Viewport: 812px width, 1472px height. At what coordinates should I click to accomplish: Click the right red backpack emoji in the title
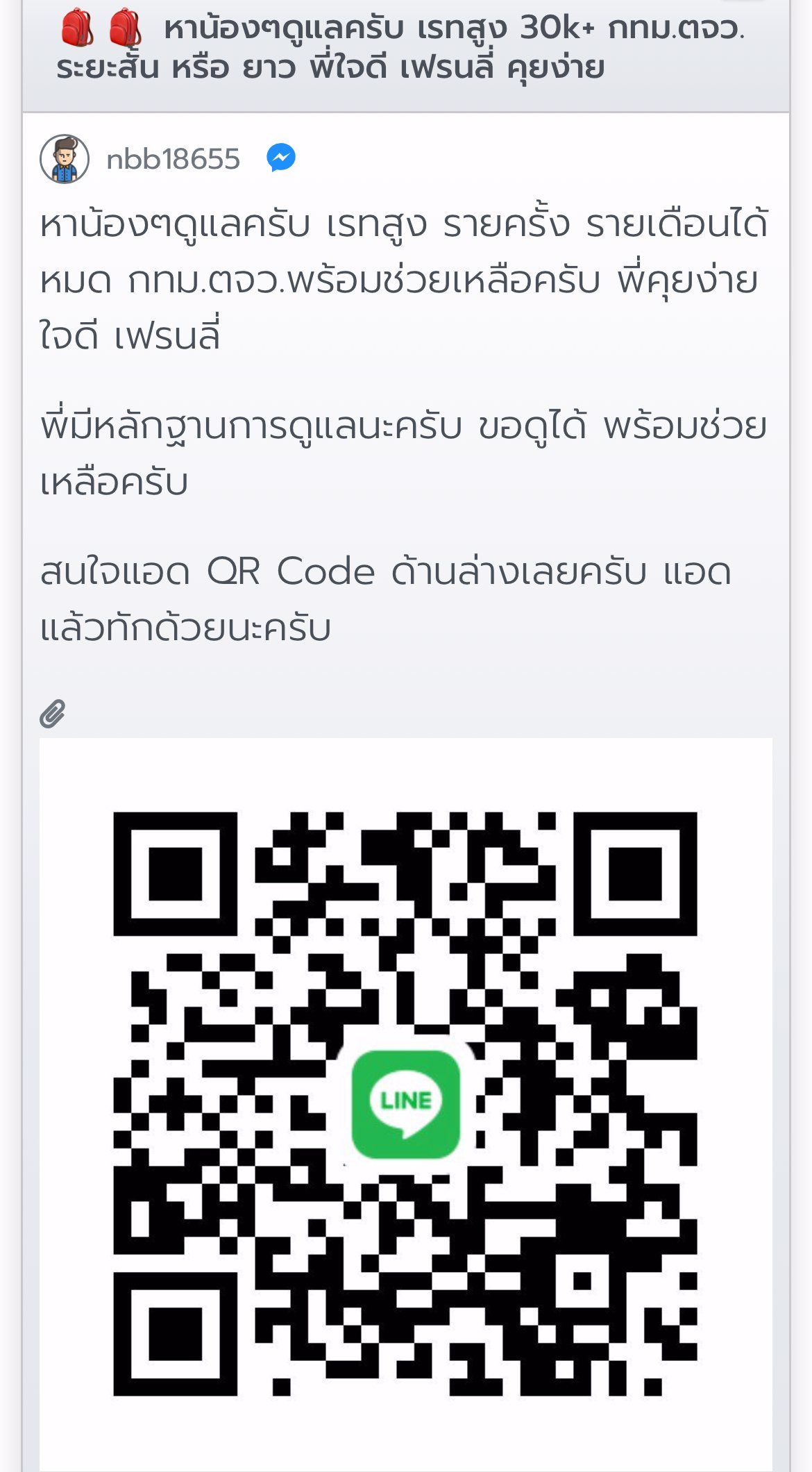coord(124,28)
